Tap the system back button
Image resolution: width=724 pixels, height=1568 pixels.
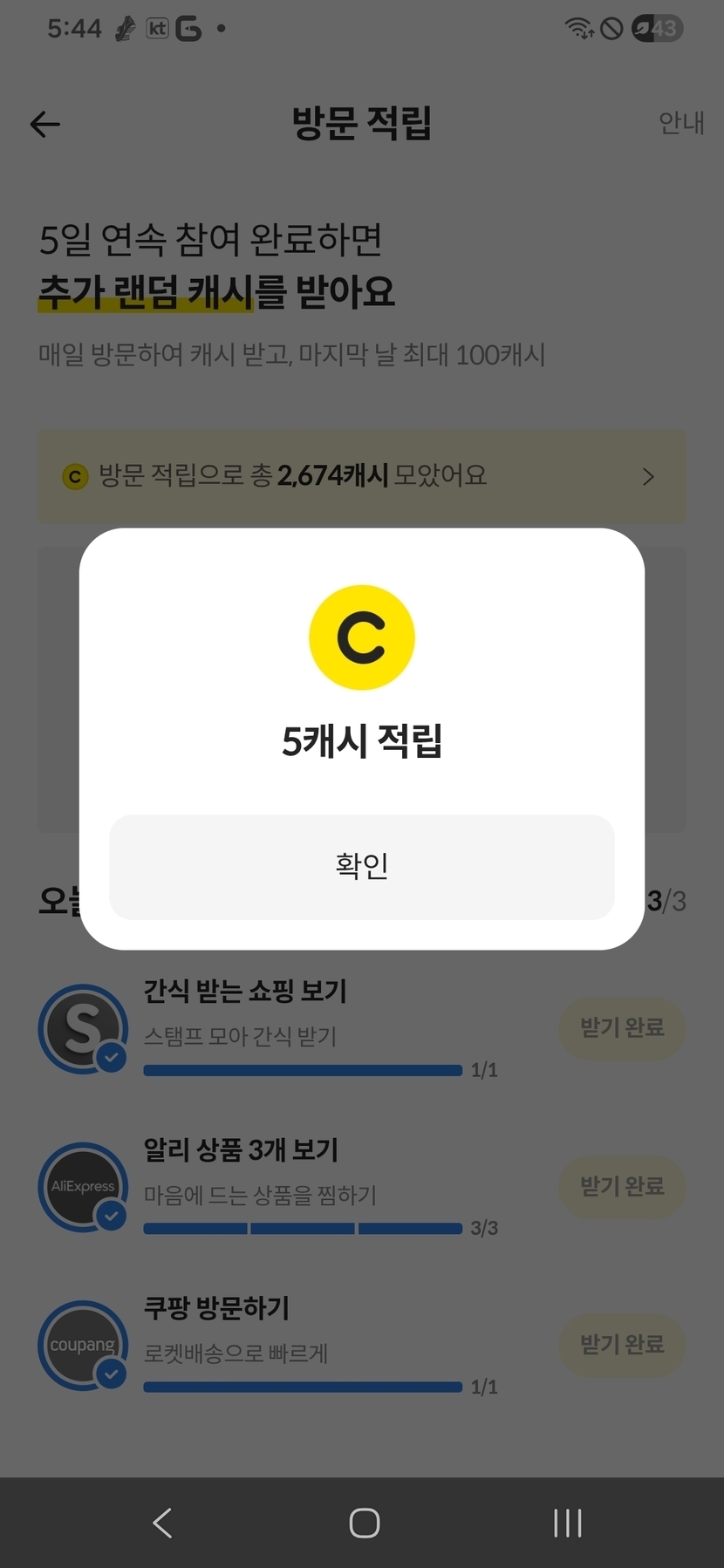(162, 1523)
